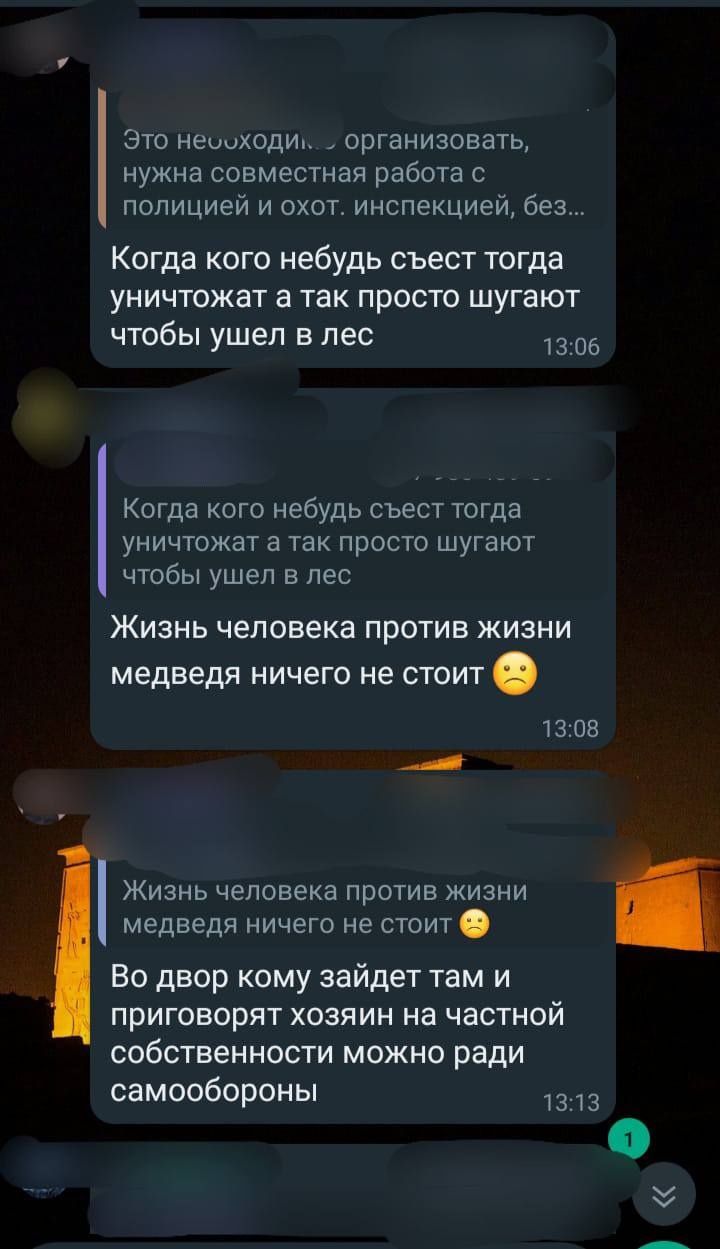
Task: Jump to latest messages with the down-arrows button
Action: click(665, 1195)
